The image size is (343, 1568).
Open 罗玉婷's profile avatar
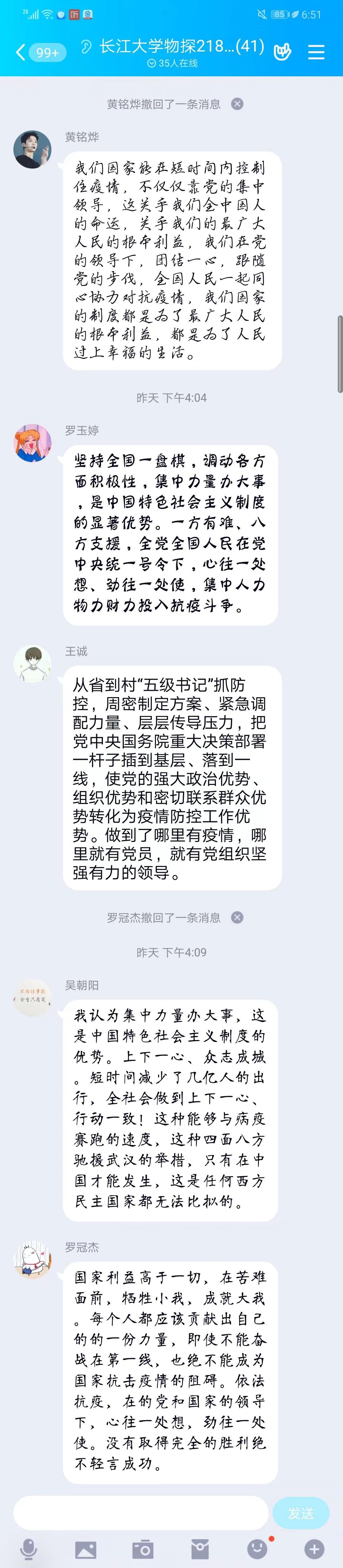click(x=32, y=443)
